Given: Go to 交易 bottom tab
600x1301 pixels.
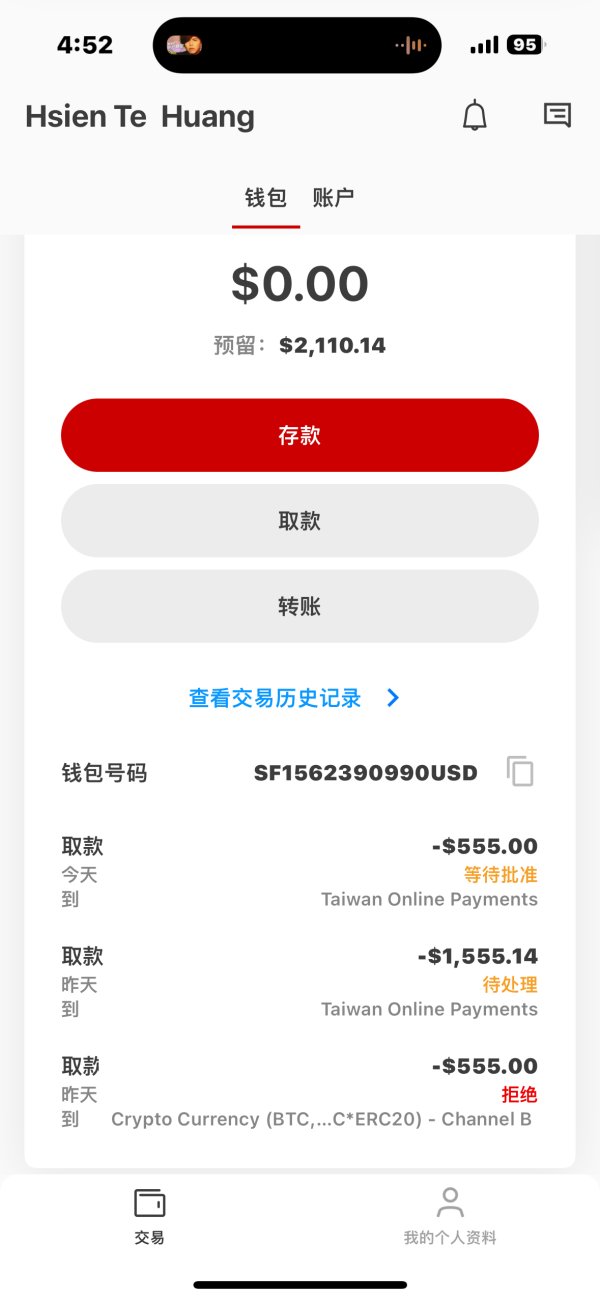Looking at the screenshot, I should (150, 1215).
